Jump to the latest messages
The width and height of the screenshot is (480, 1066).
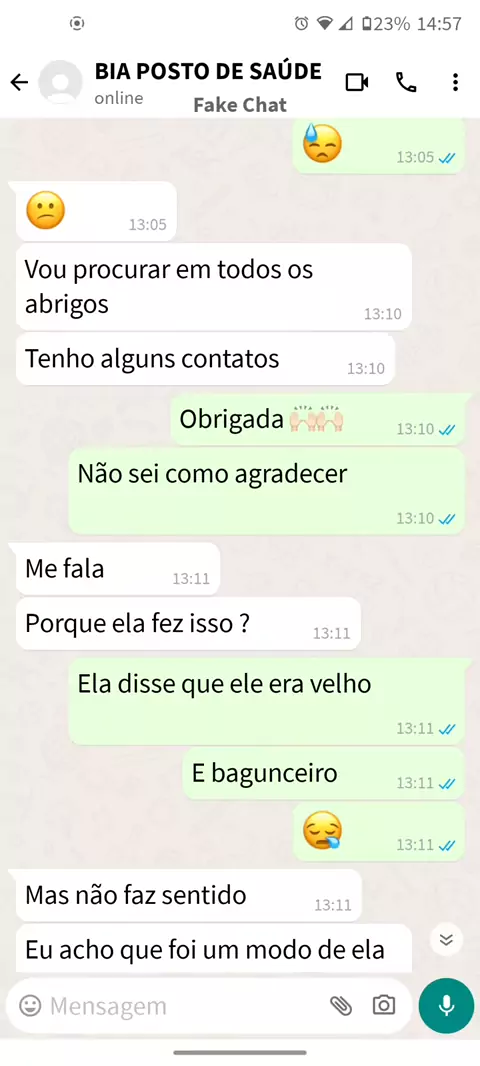coord(446,940)
